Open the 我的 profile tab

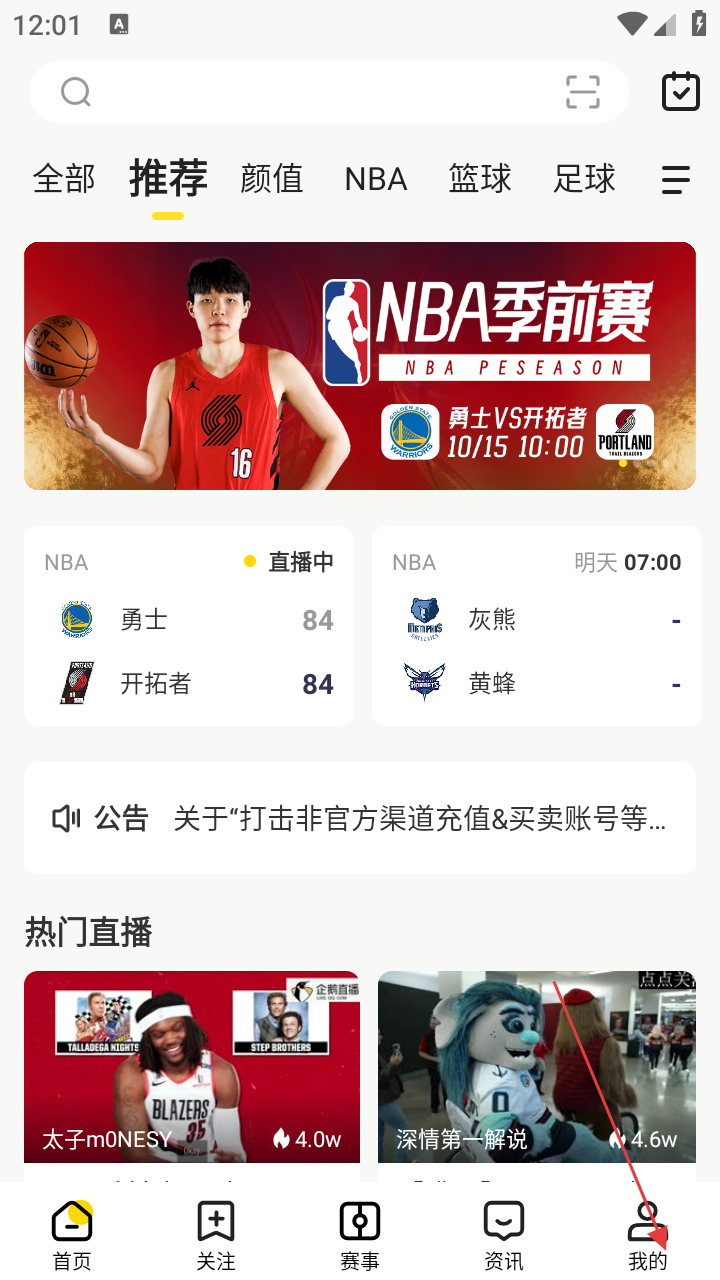(648, 1235)
